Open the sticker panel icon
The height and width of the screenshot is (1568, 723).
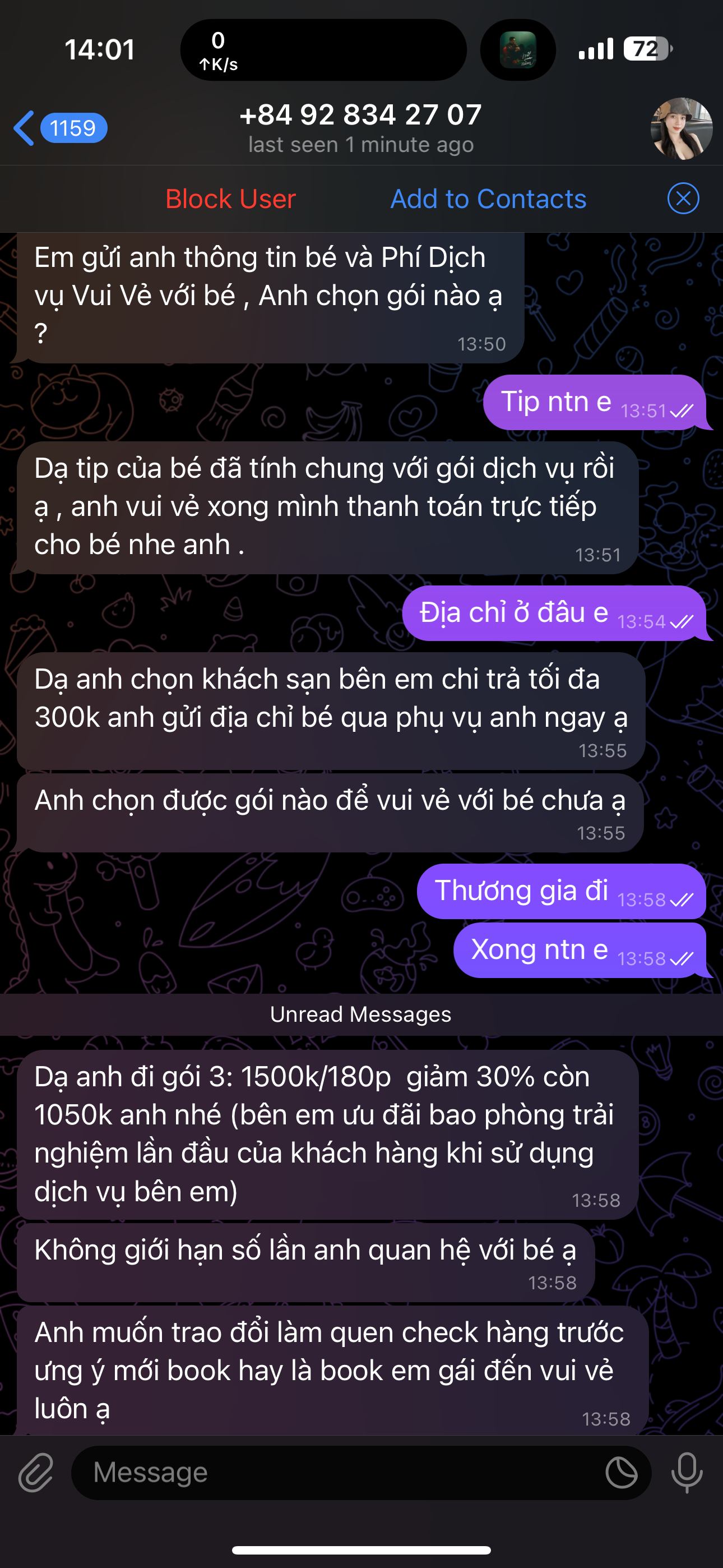tap(622, 1473)
